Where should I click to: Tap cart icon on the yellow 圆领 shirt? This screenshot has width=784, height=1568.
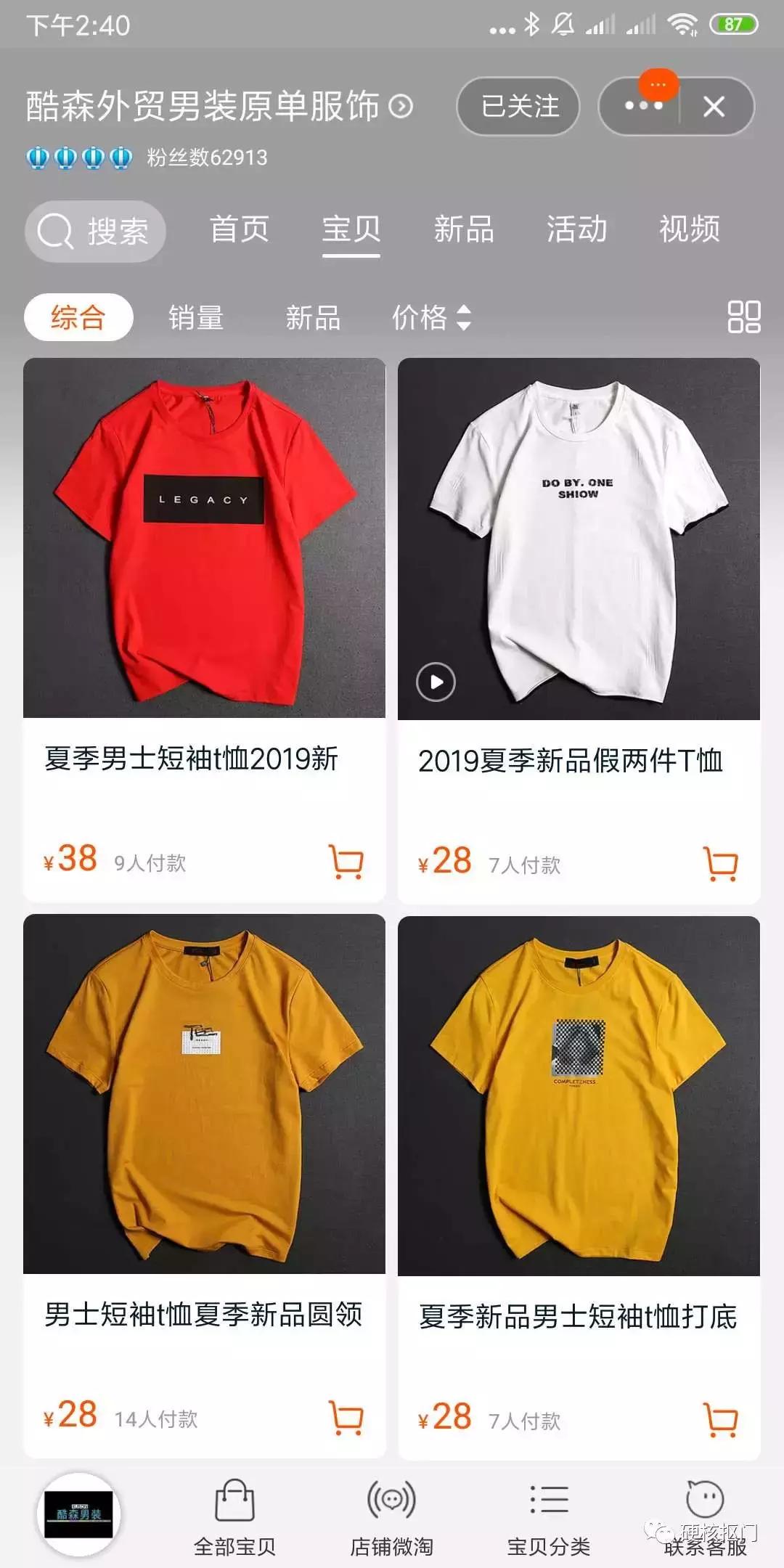(347, 1414)
